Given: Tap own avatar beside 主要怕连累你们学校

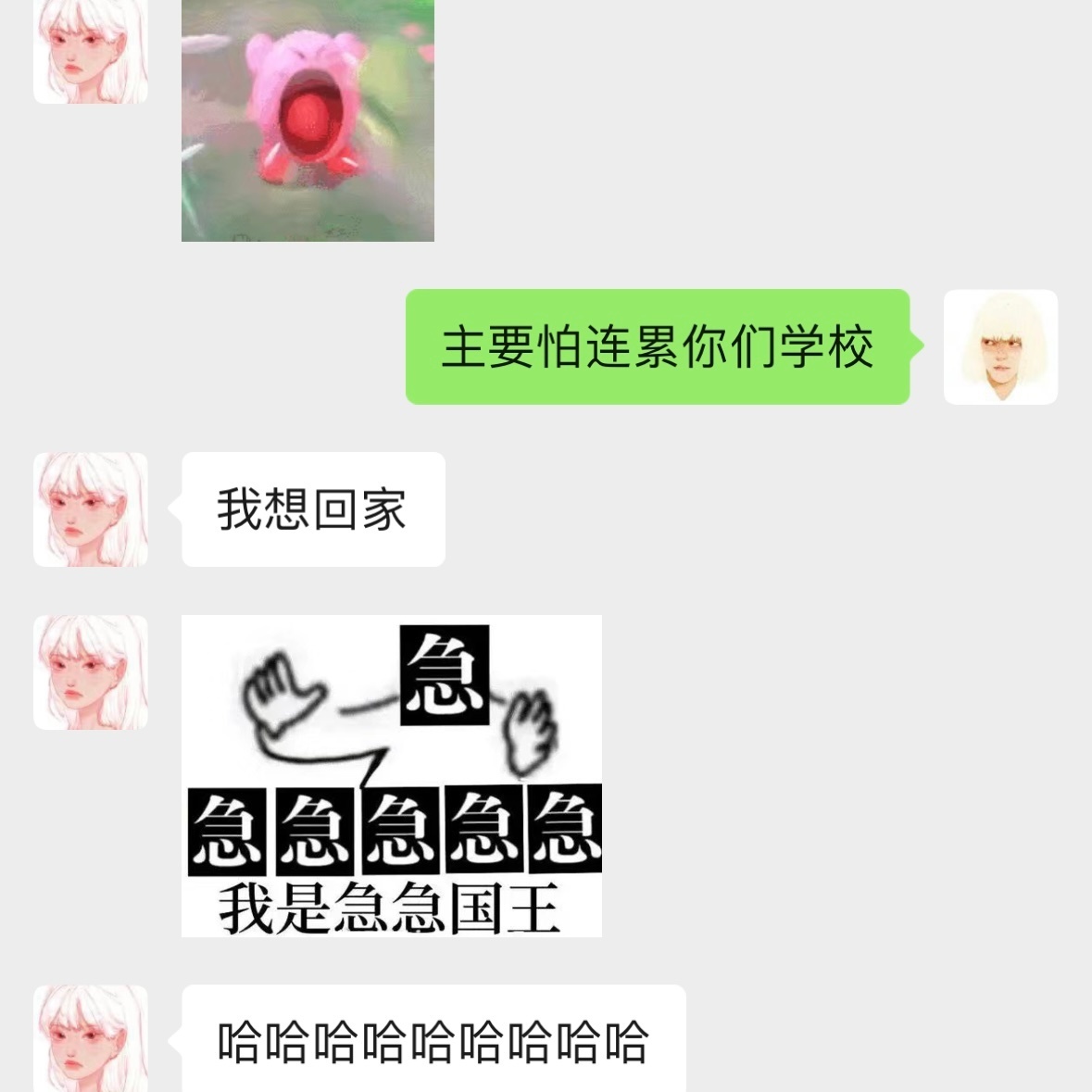Looking at the screenshot, I should click(1000, 347).
